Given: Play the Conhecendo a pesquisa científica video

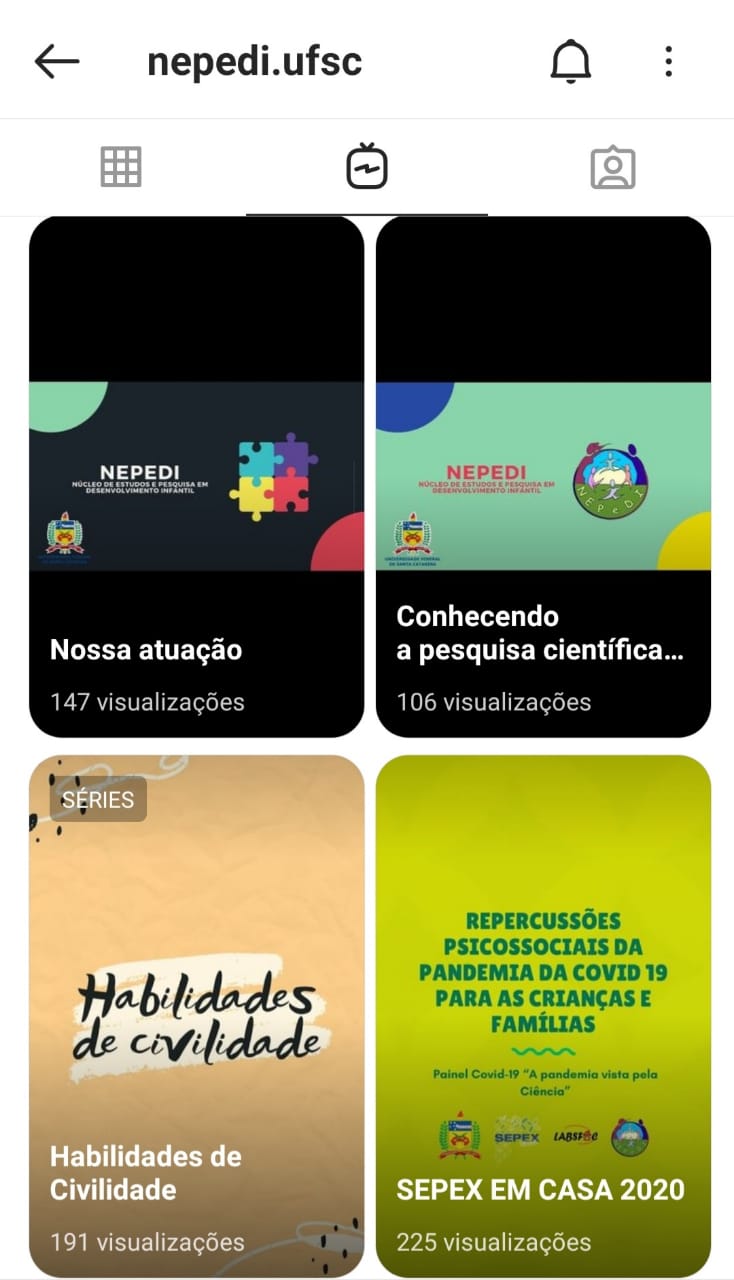Looking at the screenshot, I should click(543, 477).
